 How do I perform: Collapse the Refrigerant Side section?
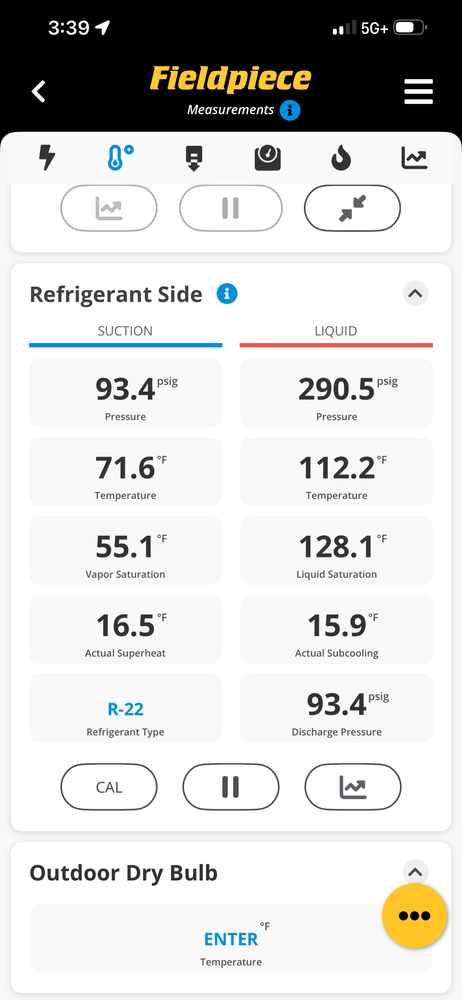coord(415,294)
